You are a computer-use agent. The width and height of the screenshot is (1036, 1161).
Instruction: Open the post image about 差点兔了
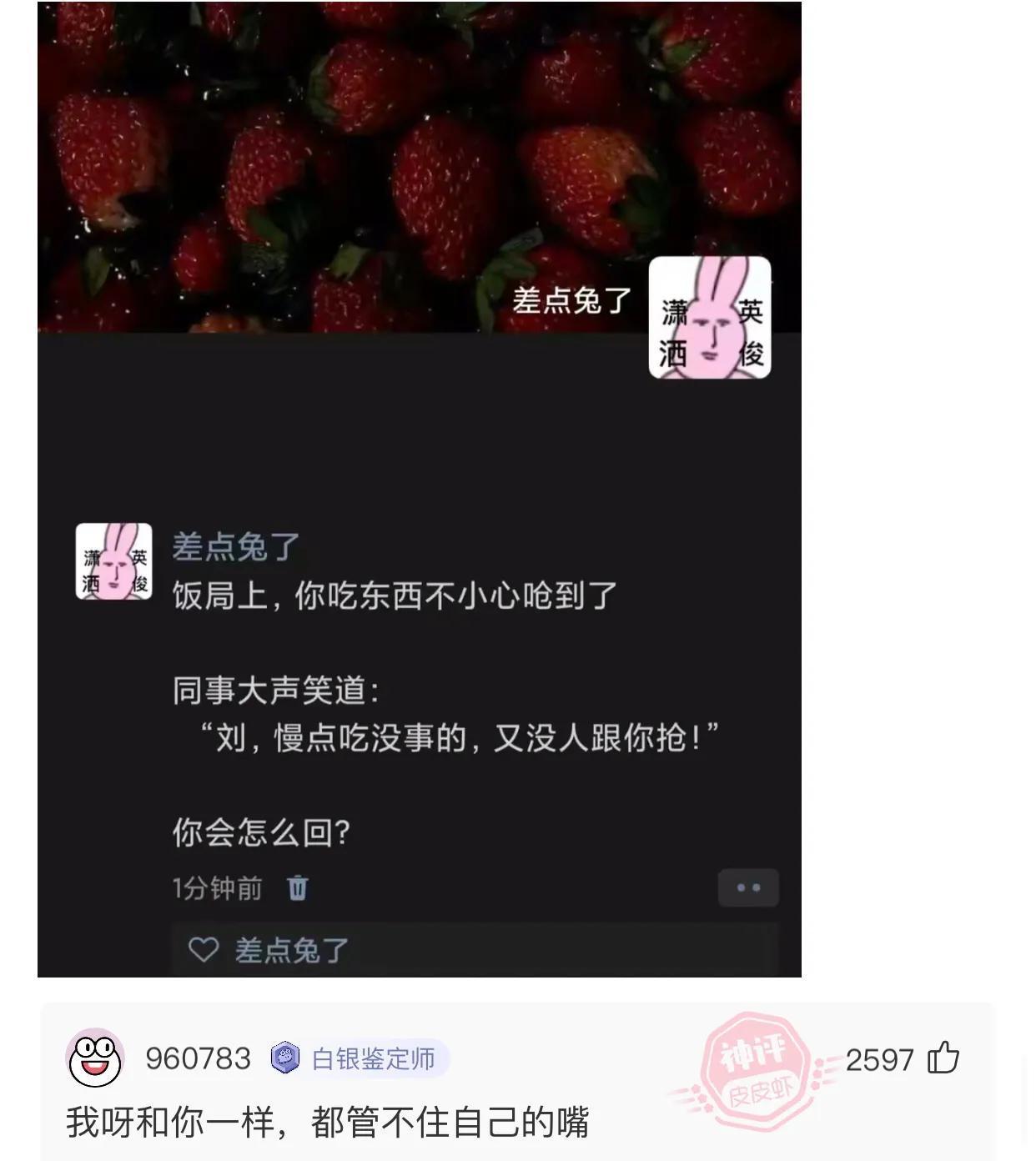(x=419, y=489)
